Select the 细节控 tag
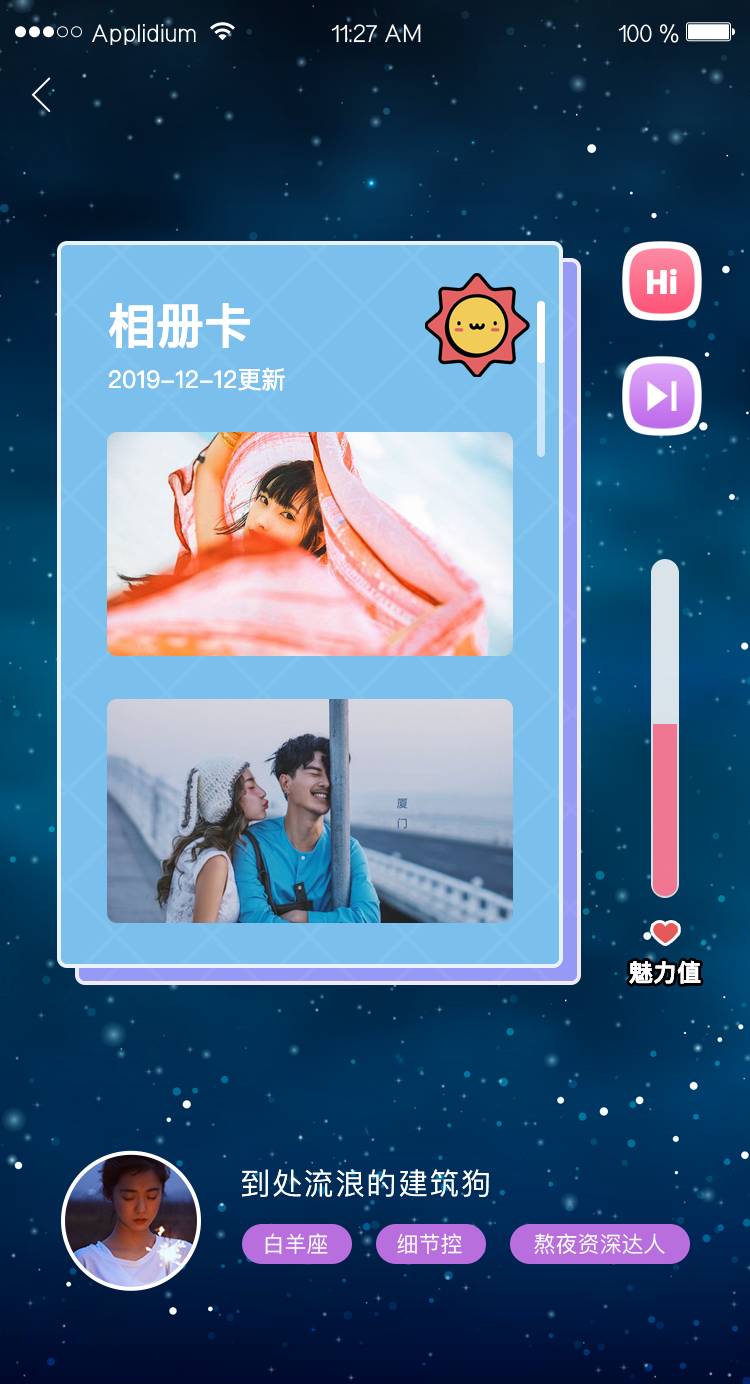 coord(430,1245)
